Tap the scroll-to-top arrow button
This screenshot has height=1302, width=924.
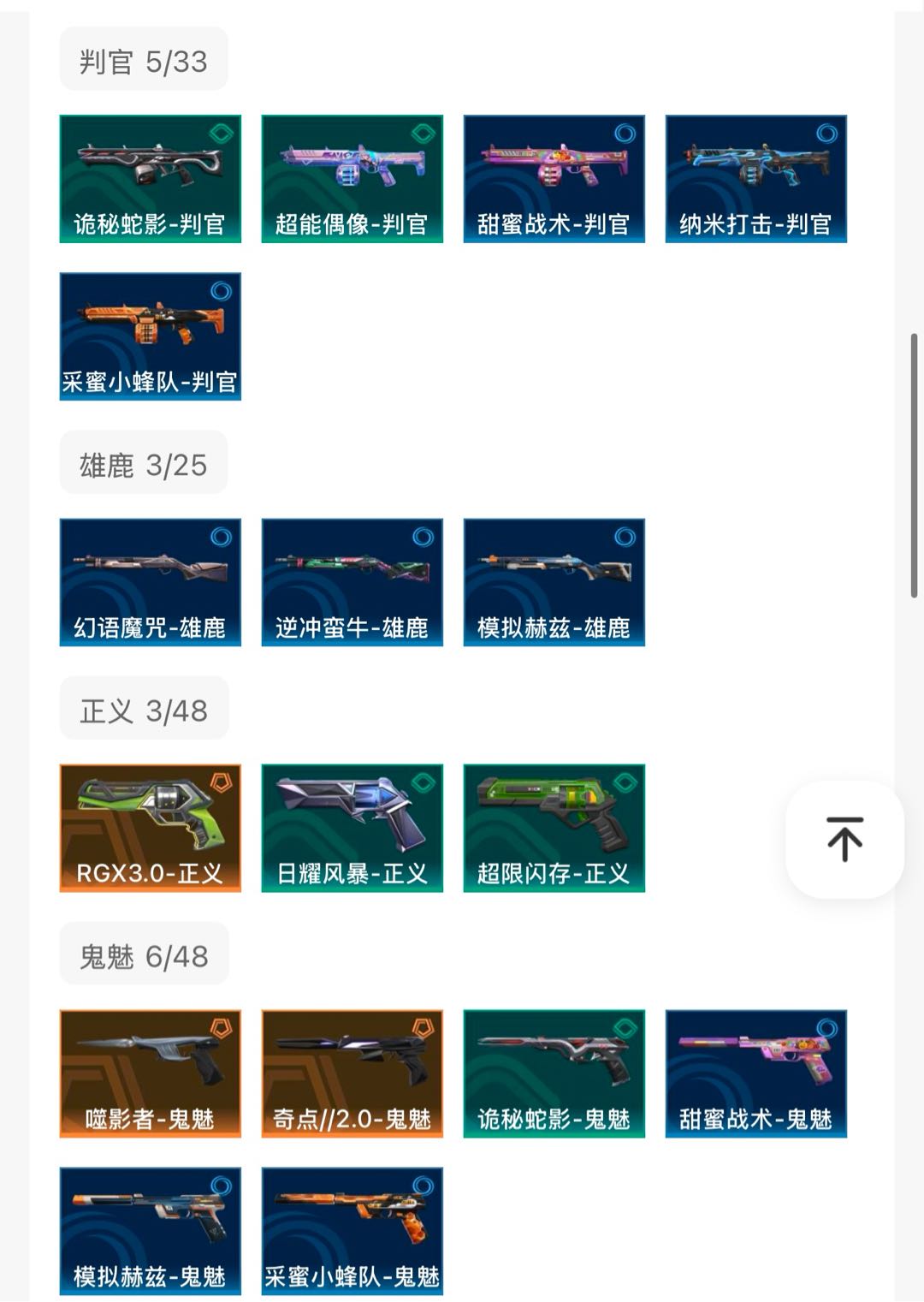coord(844,839)
